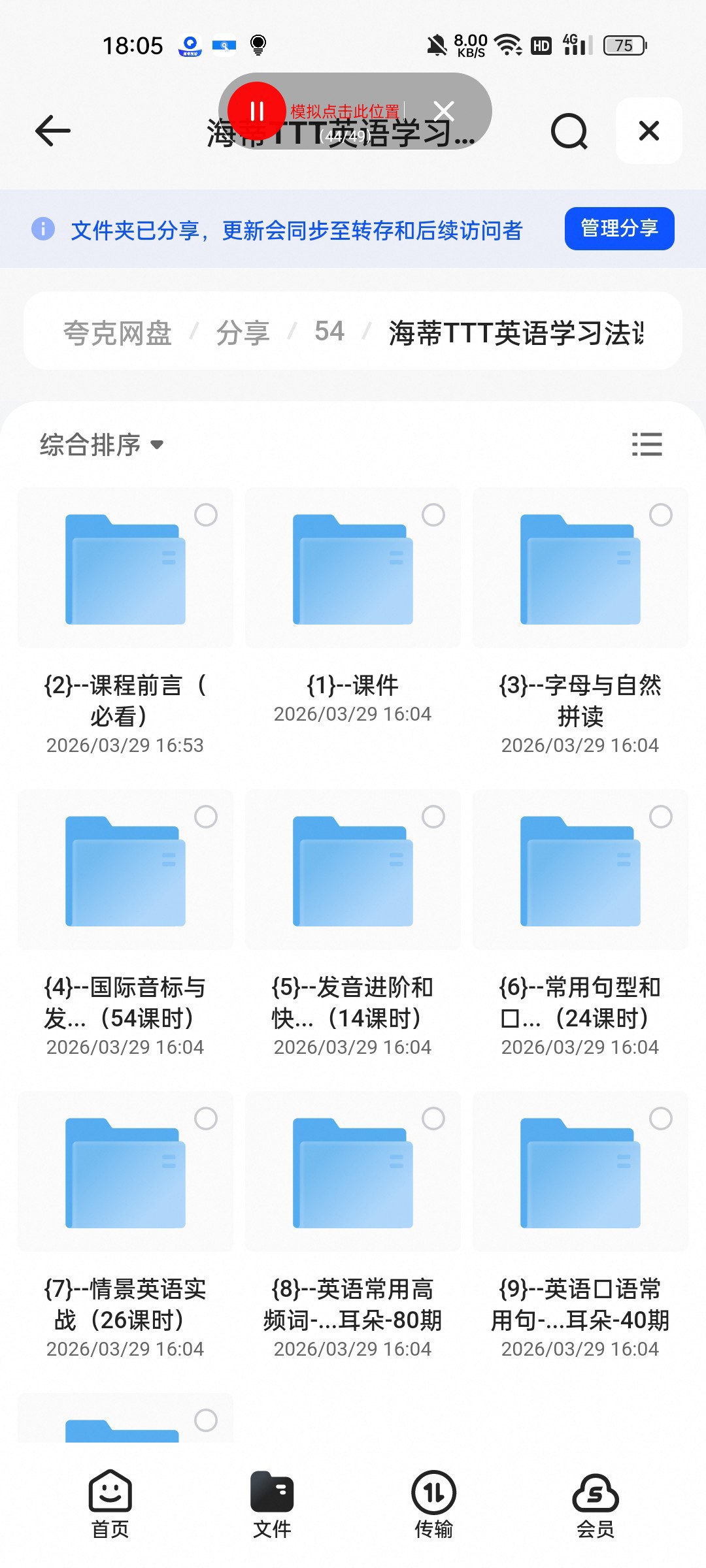The height and width of the screenshot is (1568, 706).
Task: Pause the auto-click overlay with red button
Action: point(256,111)
